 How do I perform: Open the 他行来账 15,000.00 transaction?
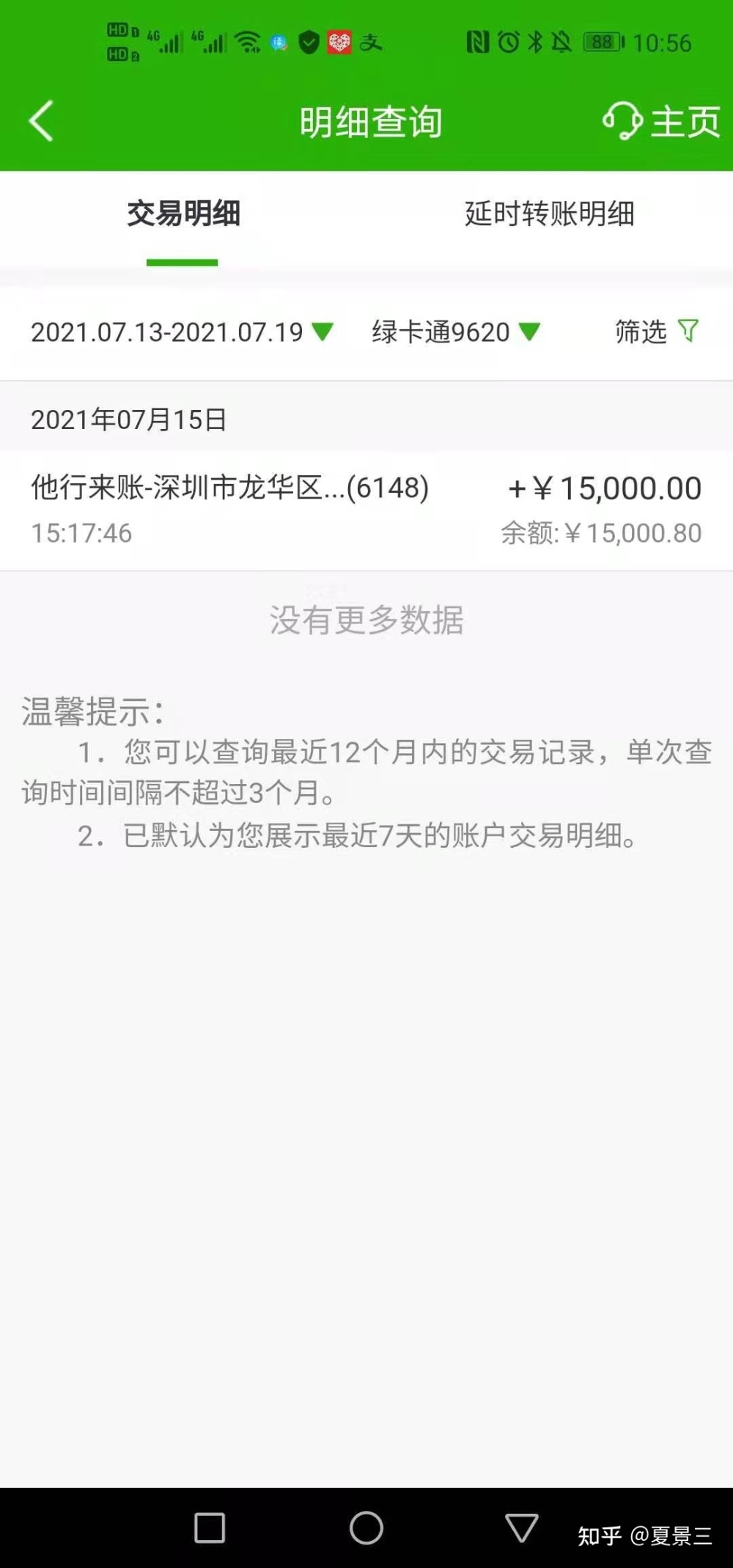[366, 510]
